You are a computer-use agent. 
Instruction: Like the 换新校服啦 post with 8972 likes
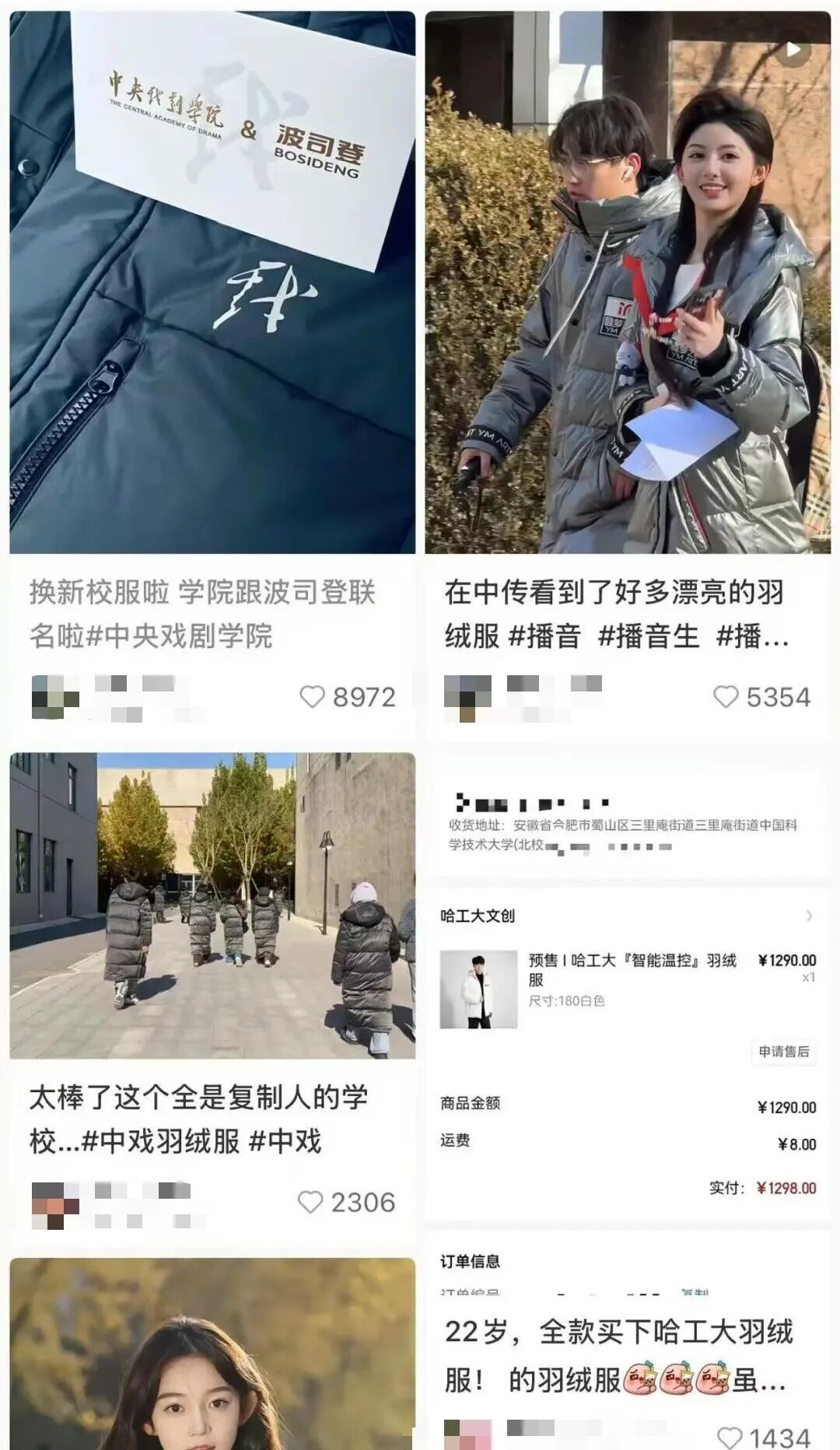(x=313, y=697)
